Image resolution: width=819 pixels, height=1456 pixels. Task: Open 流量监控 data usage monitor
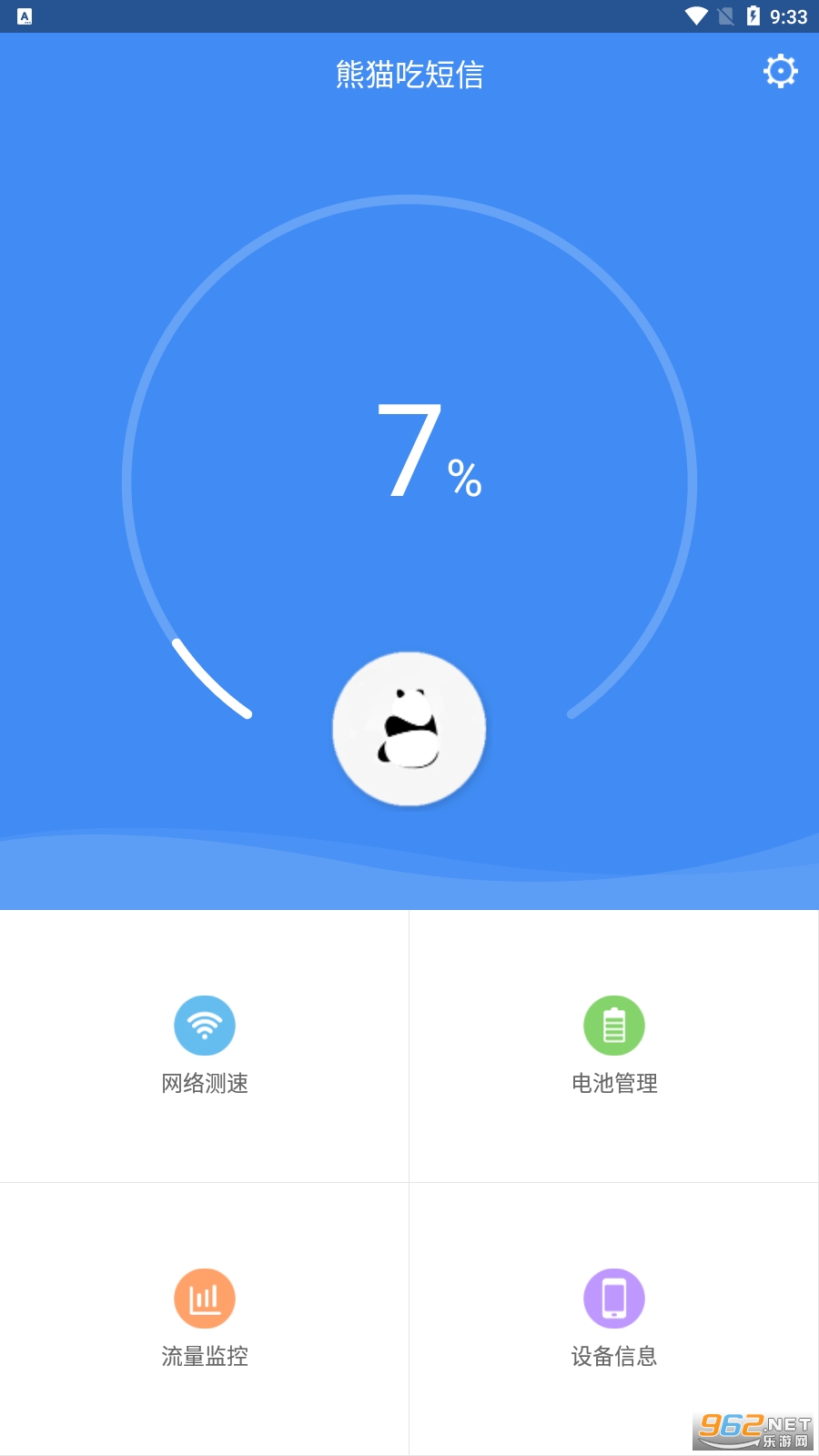click(205, 1318)
